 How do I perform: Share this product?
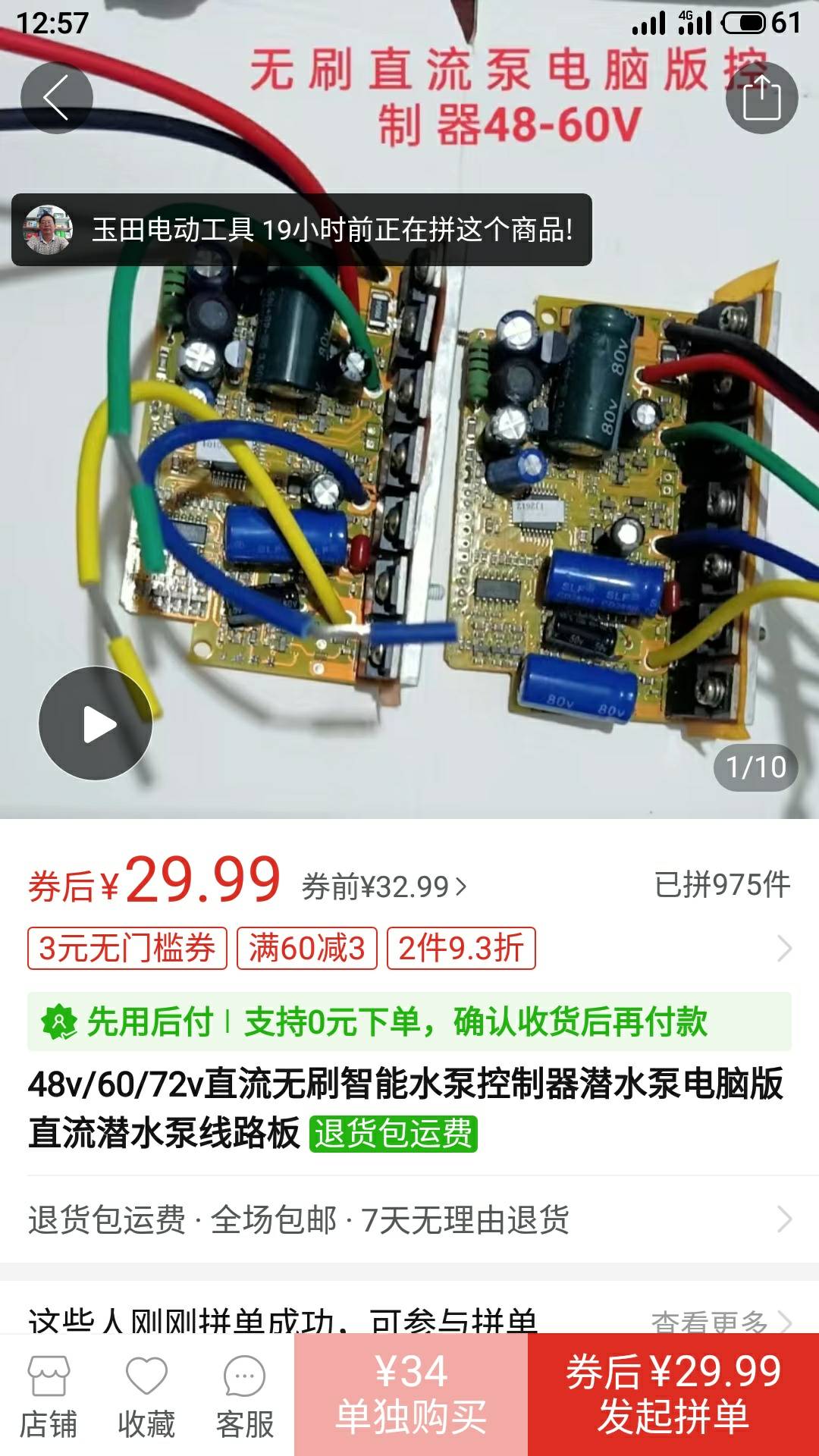pyautogui.click(x=761, y=98)
